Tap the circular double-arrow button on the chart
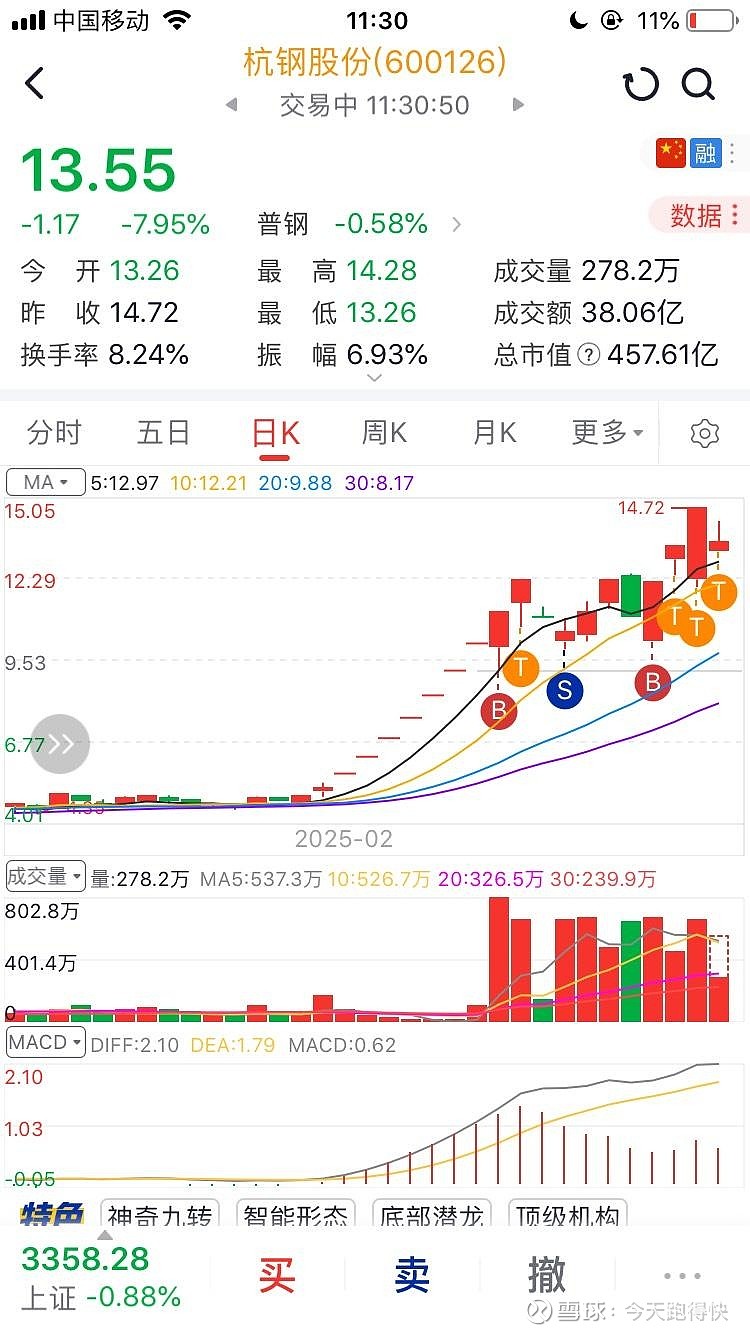The width and height of the screenshot is (750, 1334). tap(60, 744)
